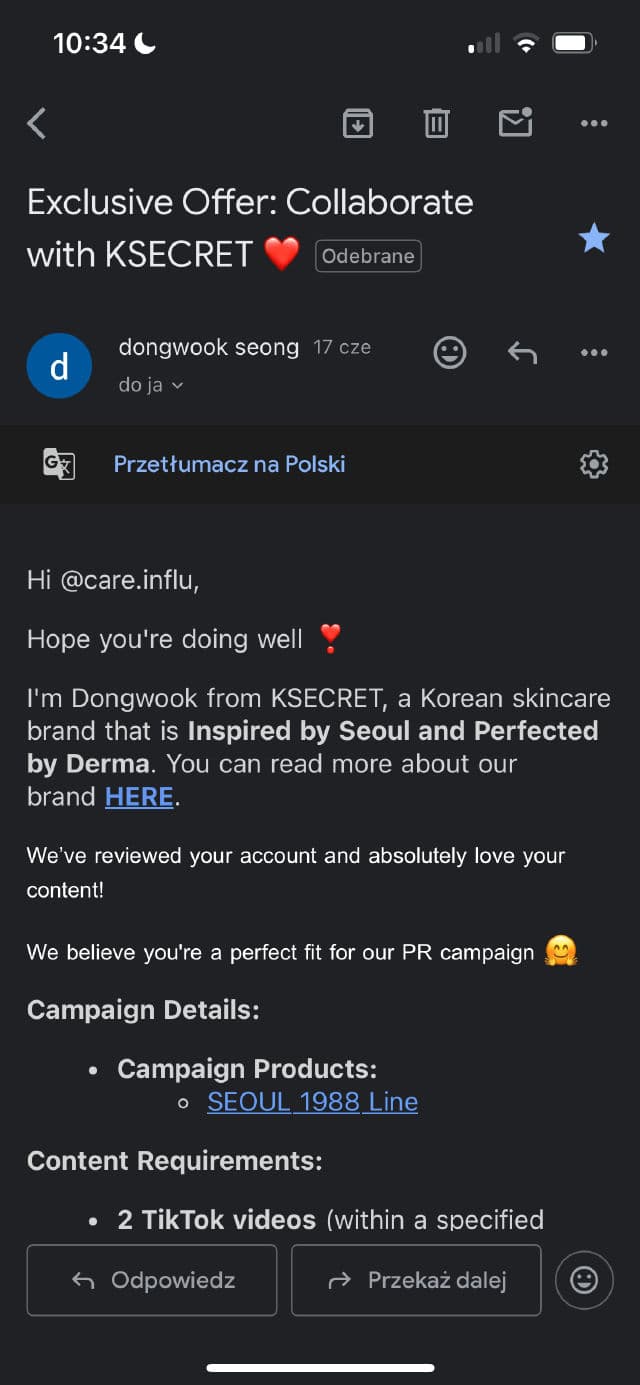Archive this email

tap(357, 124)
